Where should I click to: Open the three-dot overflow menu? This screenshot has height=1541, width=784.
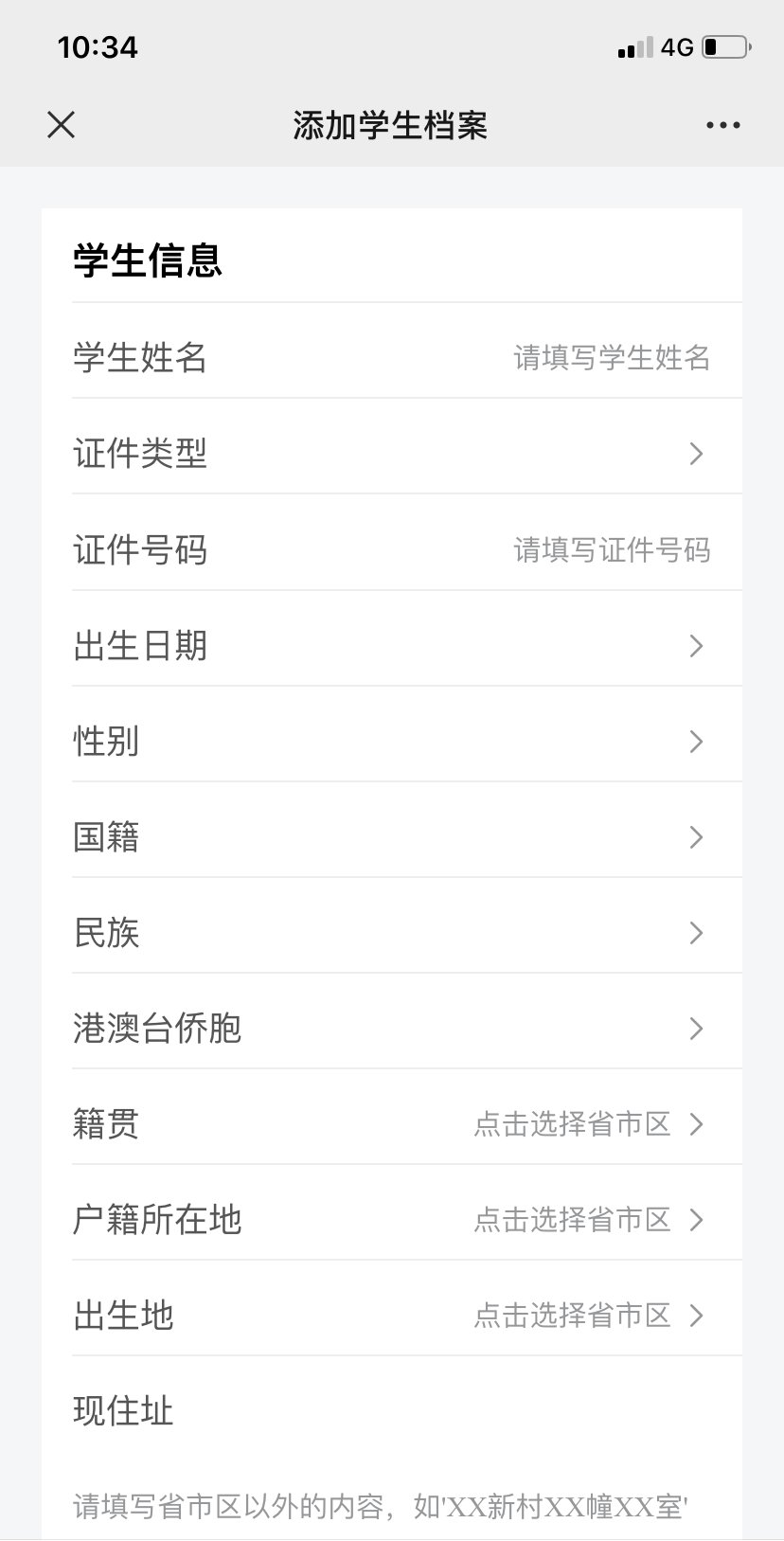click(722, 125)
